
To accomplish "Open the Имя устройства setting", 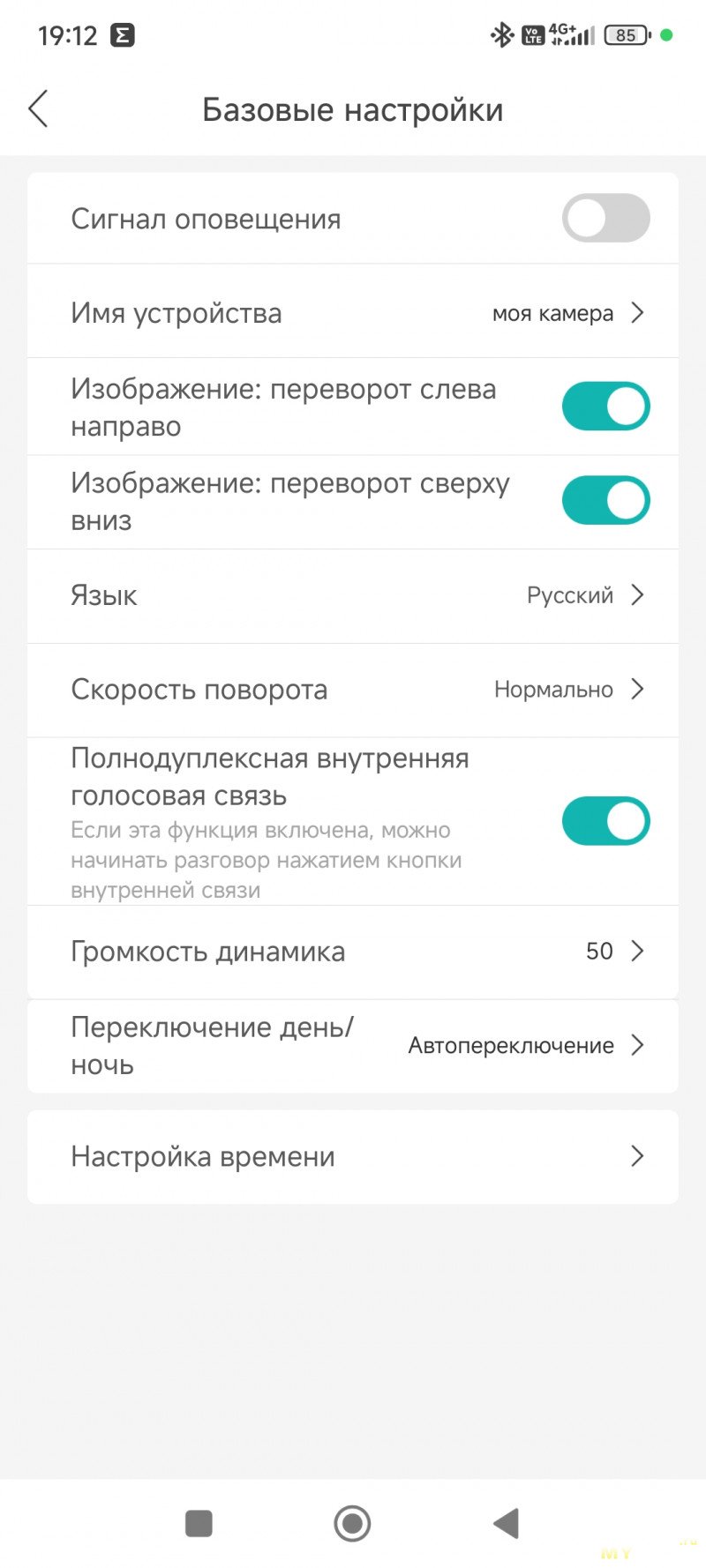I will pyautogui.click(x=353, y=313).
